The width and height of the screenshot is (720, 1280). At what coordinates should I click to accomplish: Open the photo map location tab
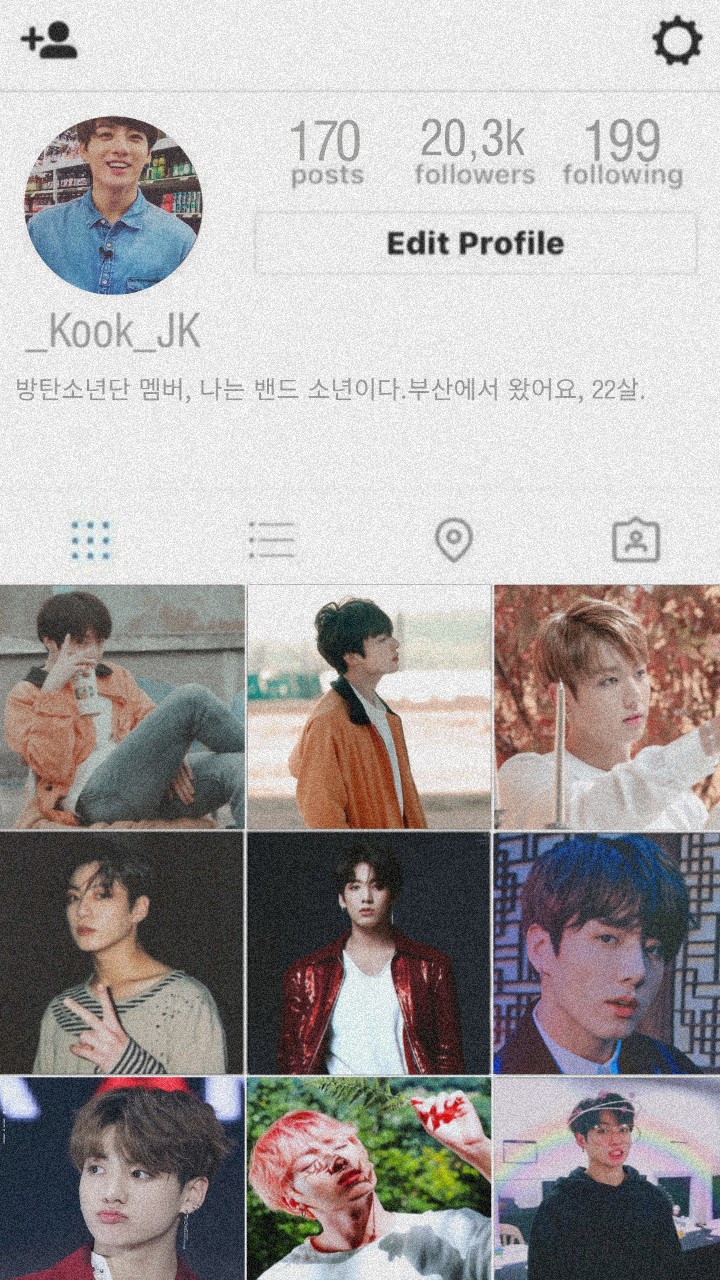pyautogui.click(x=453, y=541)
